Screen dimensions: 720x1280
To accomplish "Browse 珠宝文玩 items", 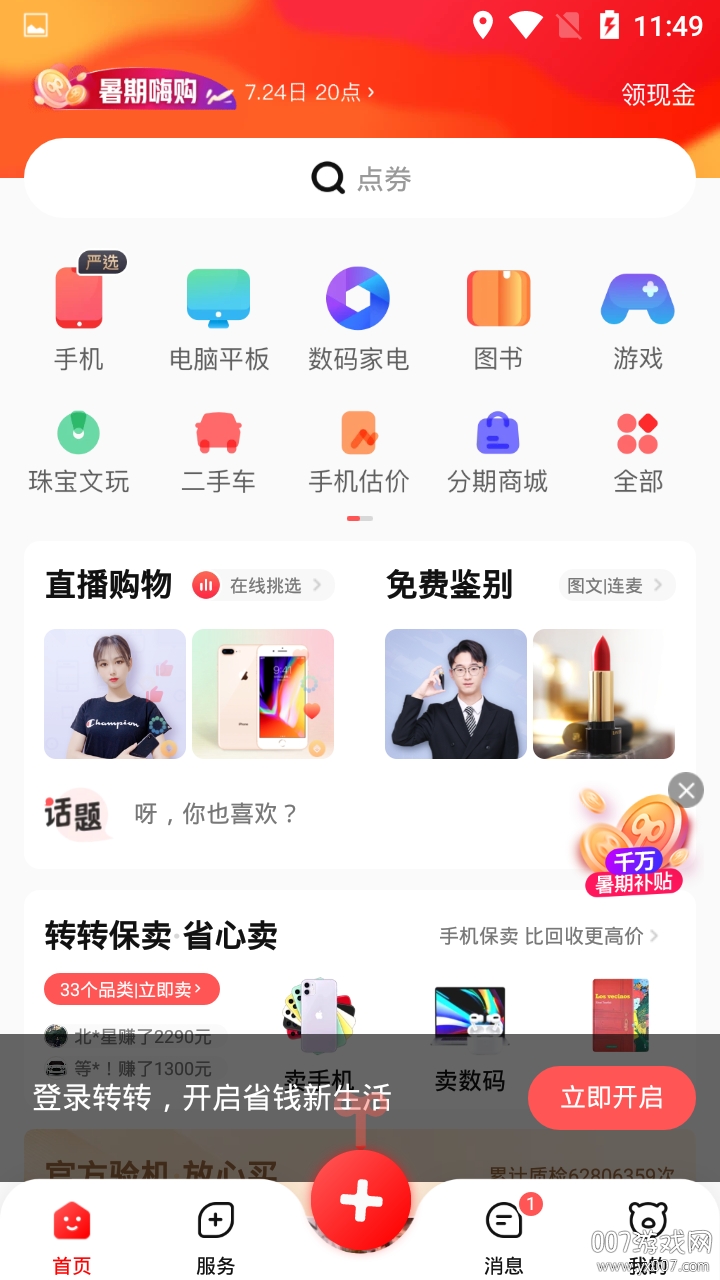I will coord(79,452).
